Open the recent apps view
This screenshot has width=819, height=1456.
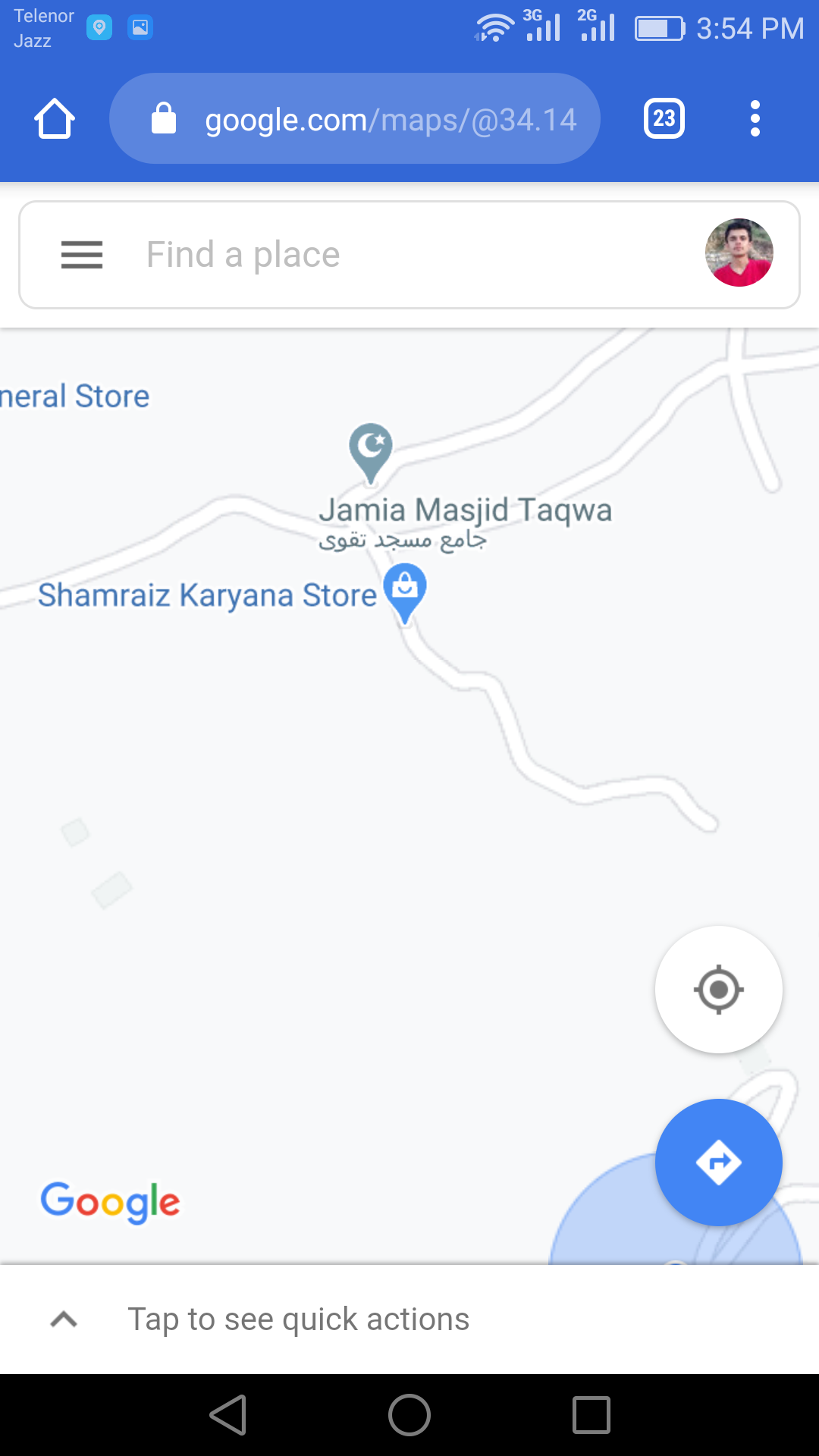(591, 1415)
